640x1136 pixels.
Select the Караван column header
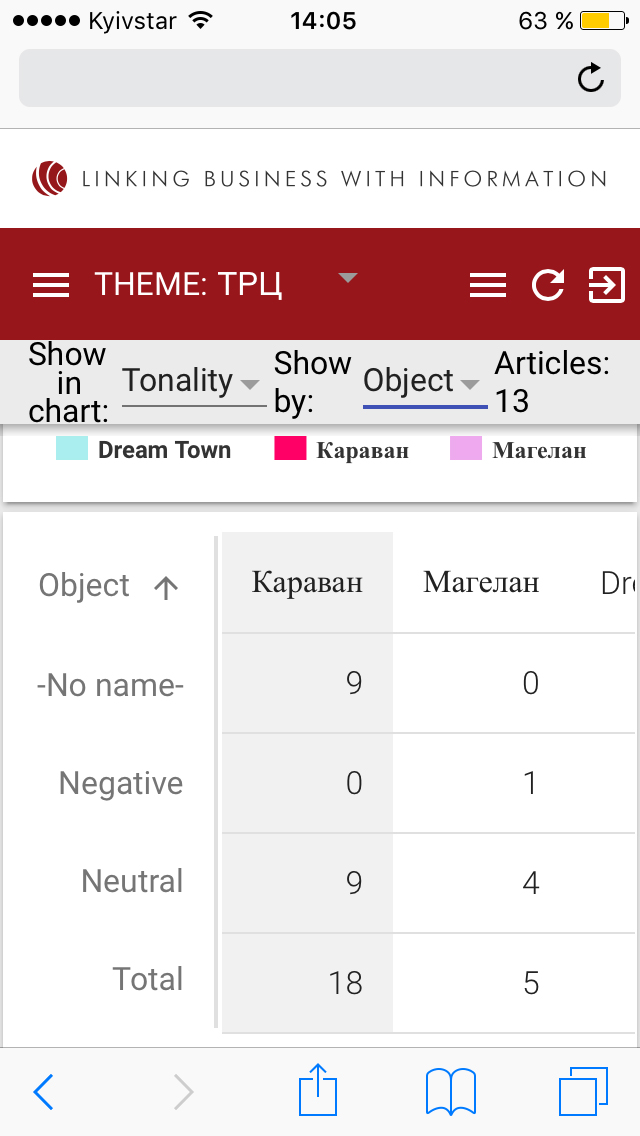307,582
